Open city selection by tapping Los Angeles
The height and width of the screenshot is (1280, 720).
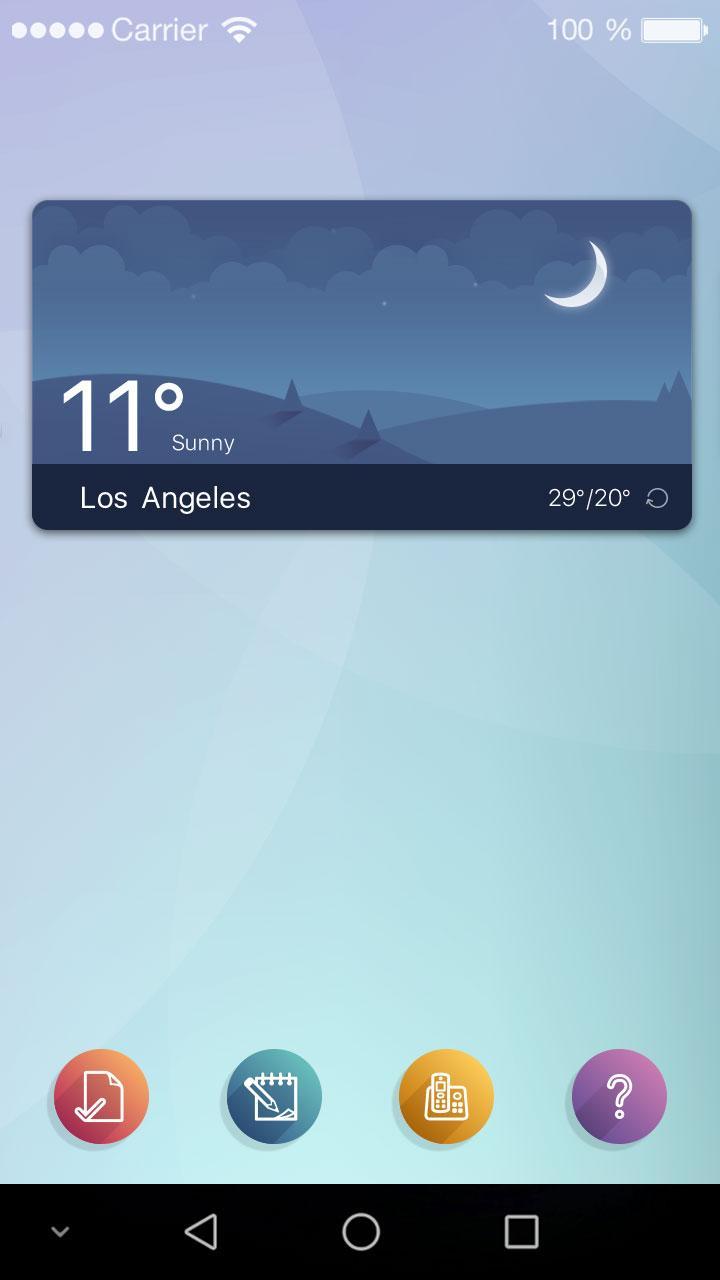tap(165, 497)
